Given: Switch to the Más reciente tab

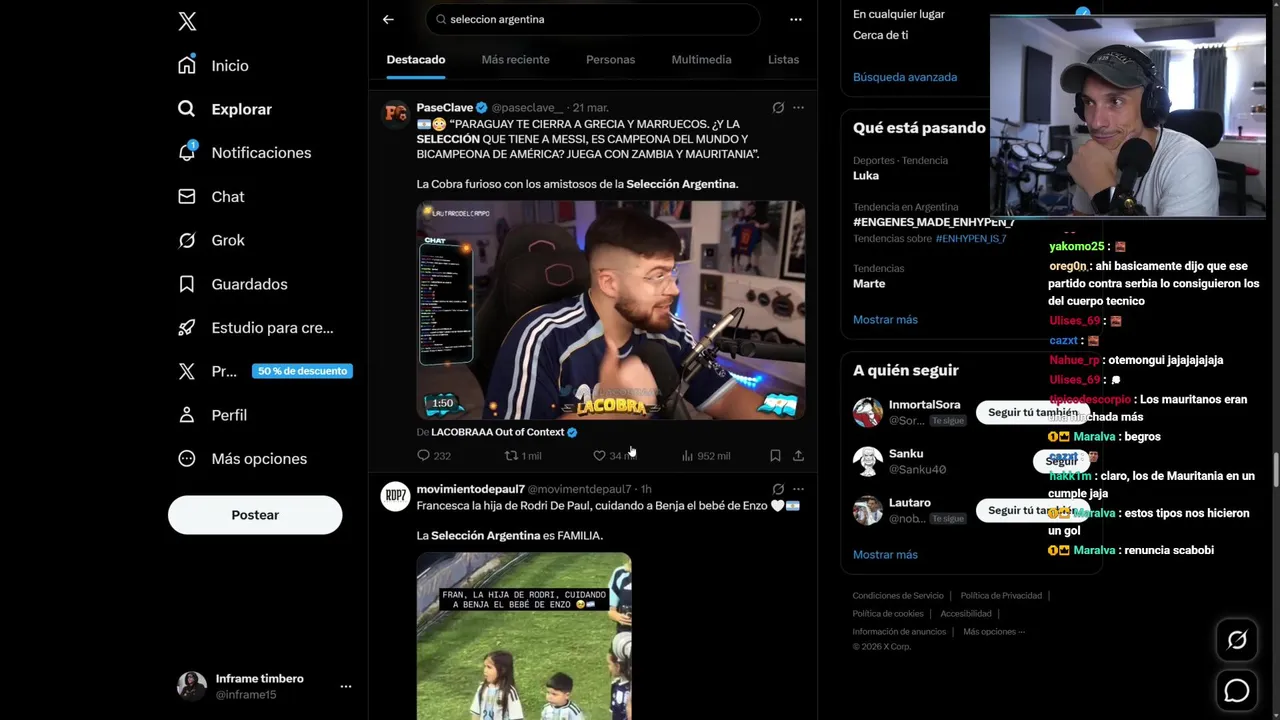Looking at the screenshot, I should 515,60.
